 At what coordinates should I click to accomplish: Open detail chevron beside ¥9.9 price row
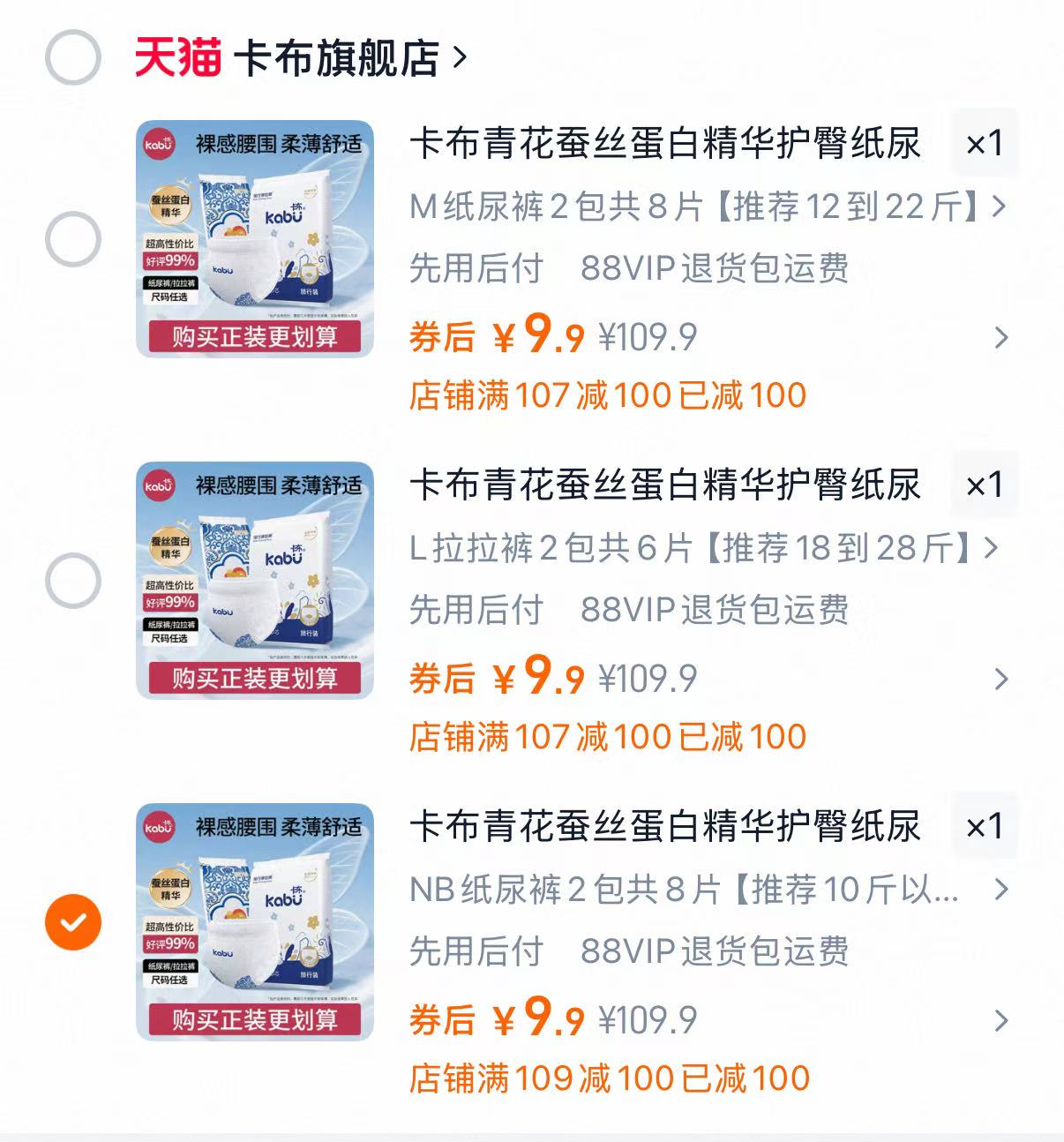(x=1001, y=338)
